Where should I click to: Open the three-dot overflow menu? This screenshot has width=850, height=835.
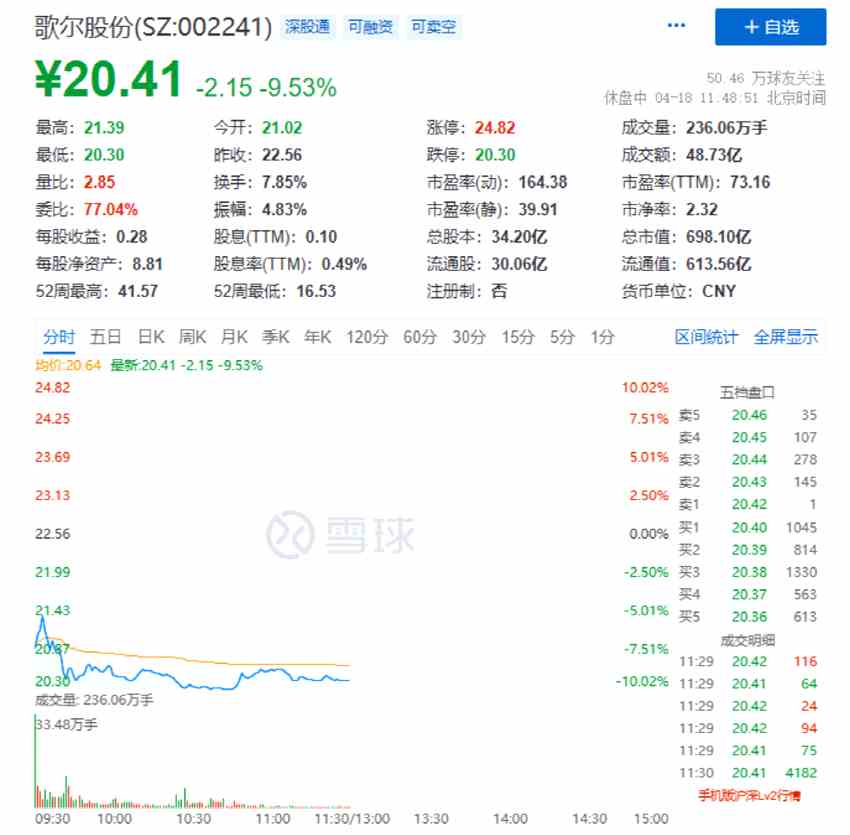tap(677, 25)
